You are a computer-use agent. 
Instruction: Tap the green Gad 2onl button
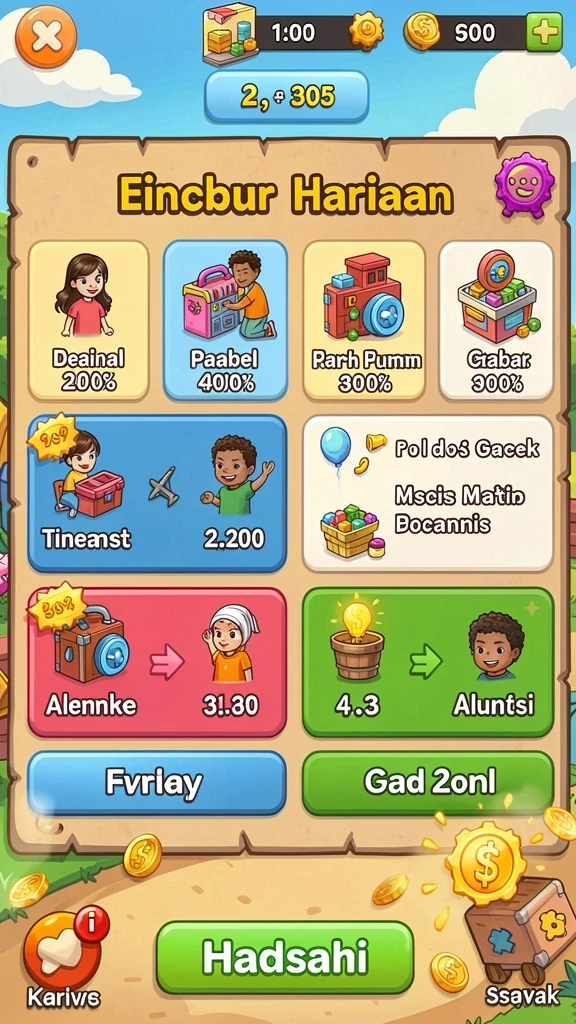(428, 782)
